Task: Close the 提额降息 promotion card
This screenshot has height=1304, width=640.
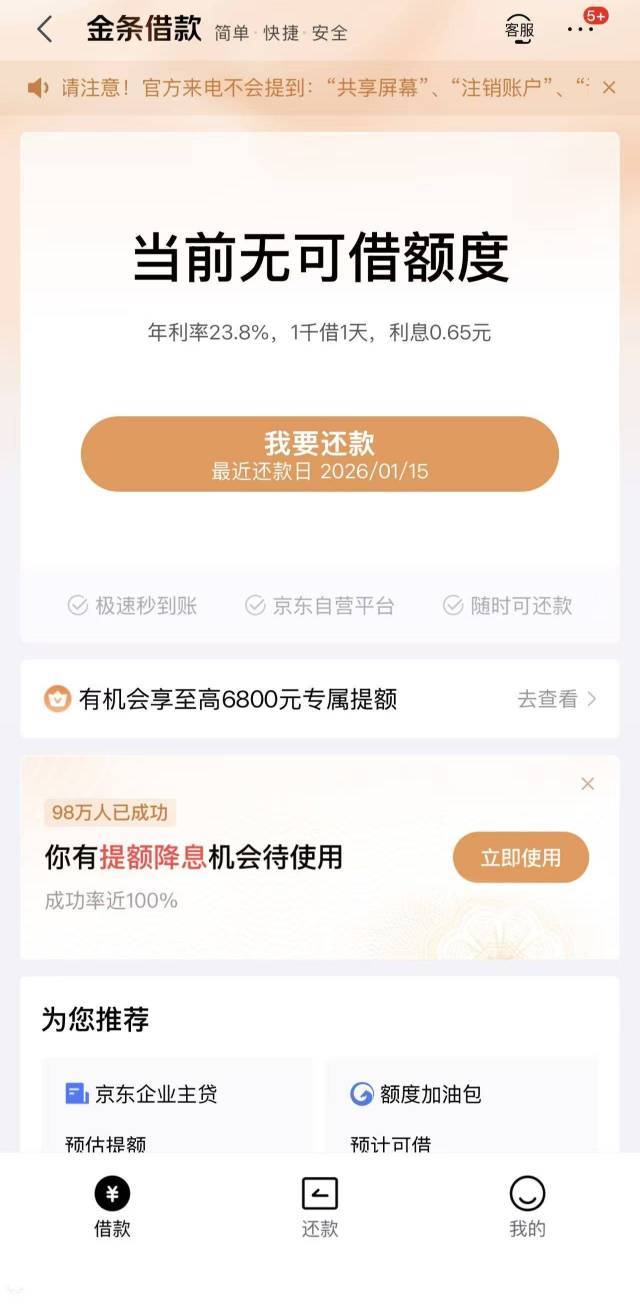Action: coord(588,783)
